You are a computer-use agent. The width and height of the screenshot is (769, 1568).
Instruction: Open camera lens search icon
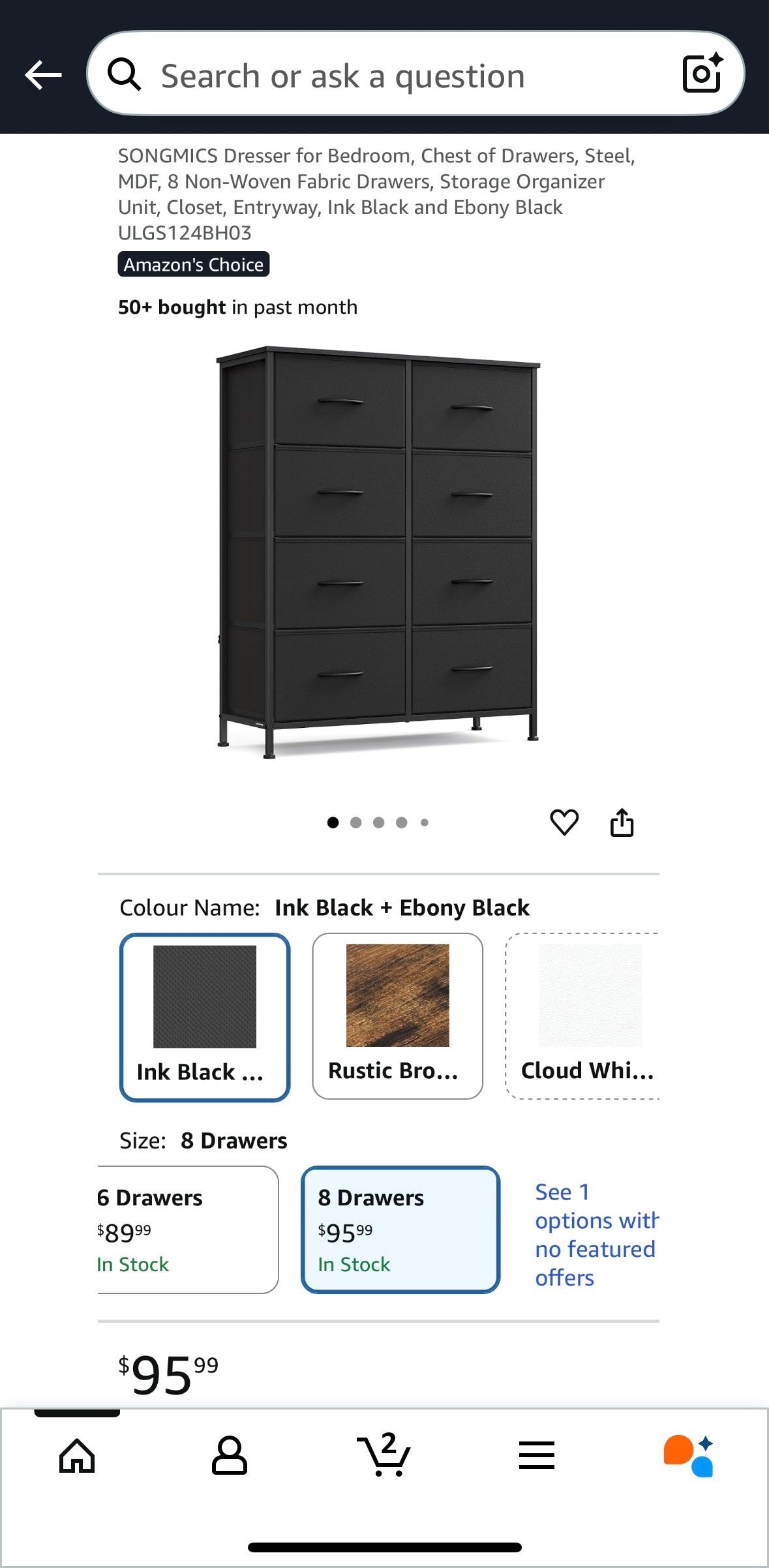(x=702, y=74)
